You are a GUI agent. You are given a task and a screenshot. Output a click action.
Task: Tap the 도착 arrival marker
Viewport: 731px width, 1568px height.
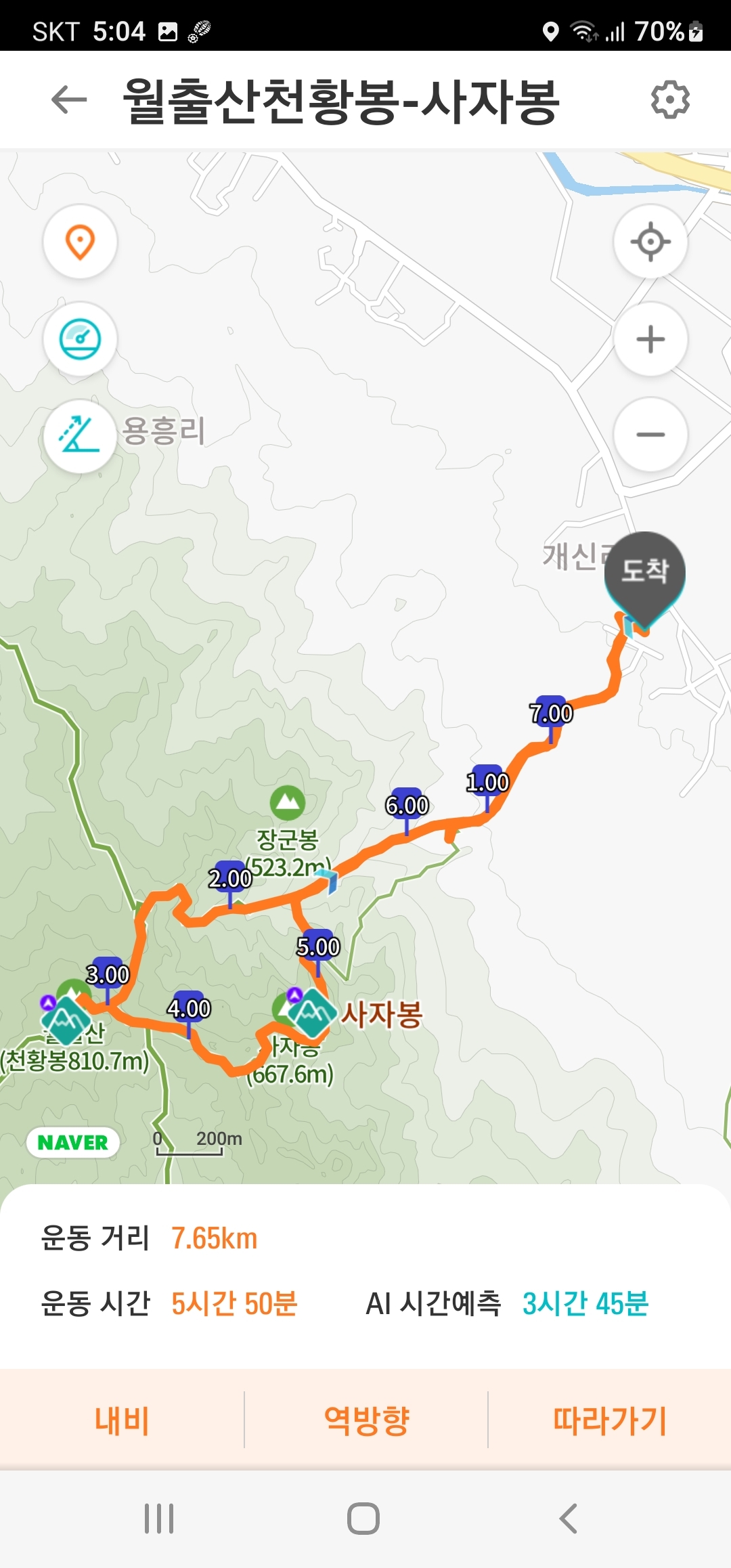coord(644,573)
